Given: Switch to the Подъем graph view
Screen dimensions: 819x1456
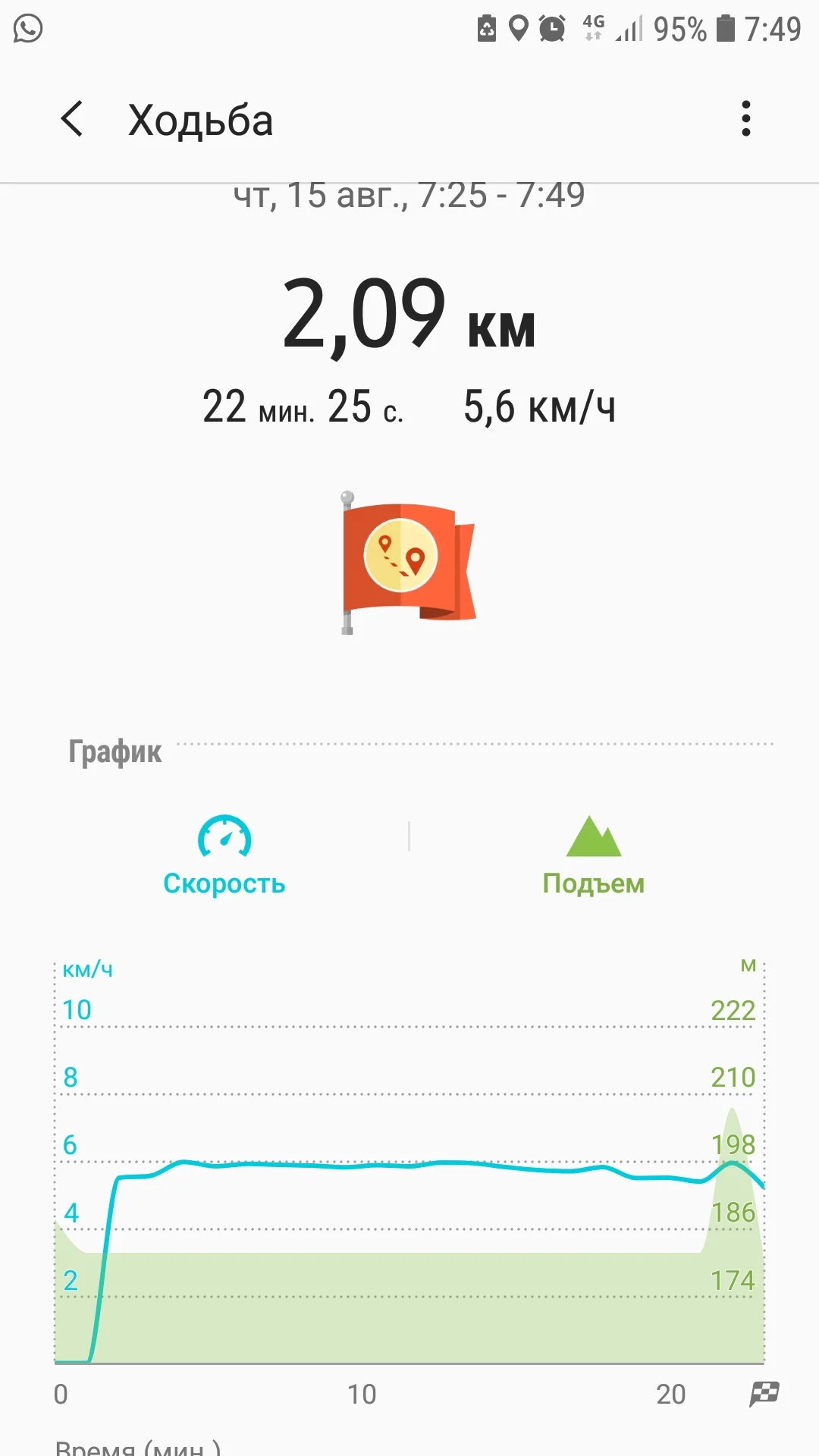Looking at the screenshot, I should 594,882.
